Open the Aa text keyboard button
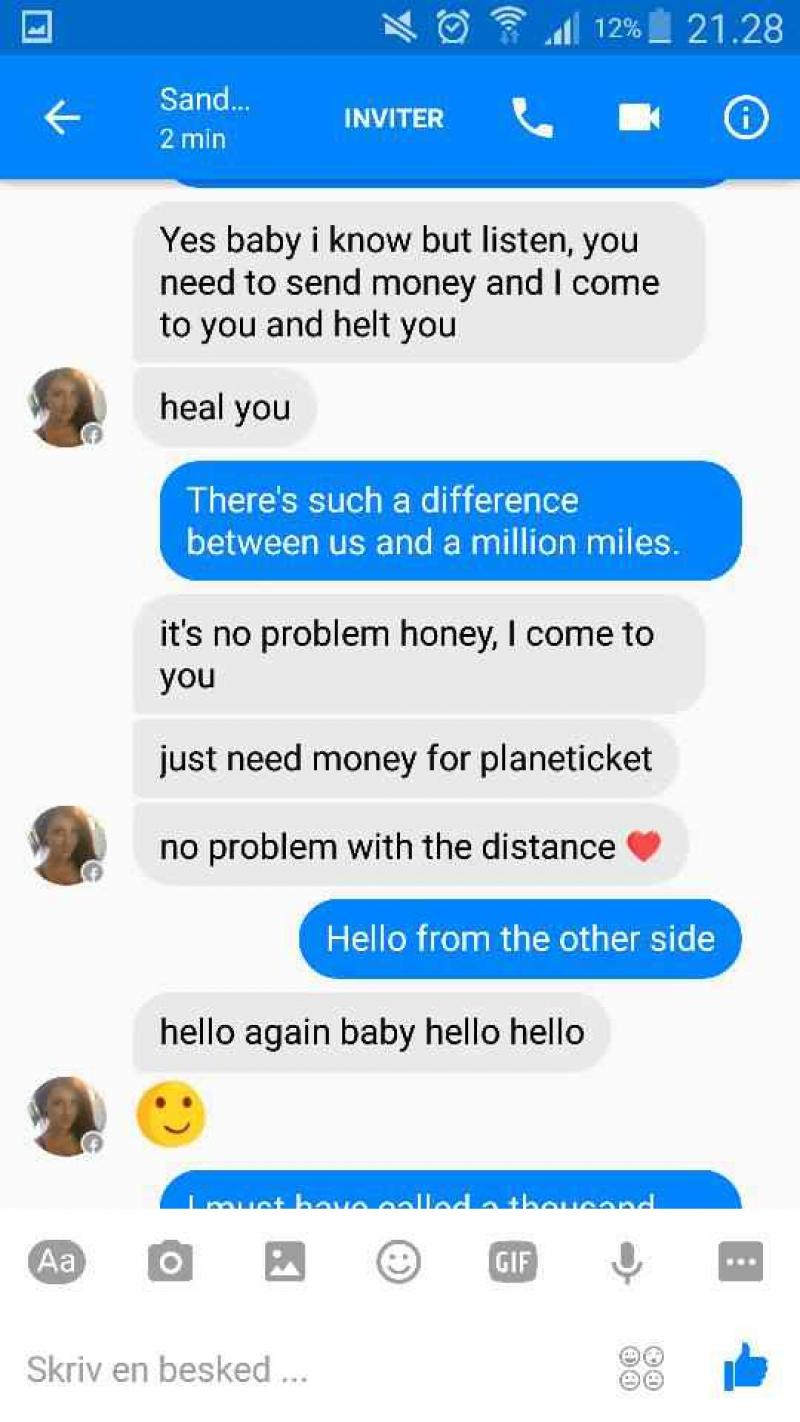The image size is (800, 1422). pyautogui.click(x=57, y=1262)
